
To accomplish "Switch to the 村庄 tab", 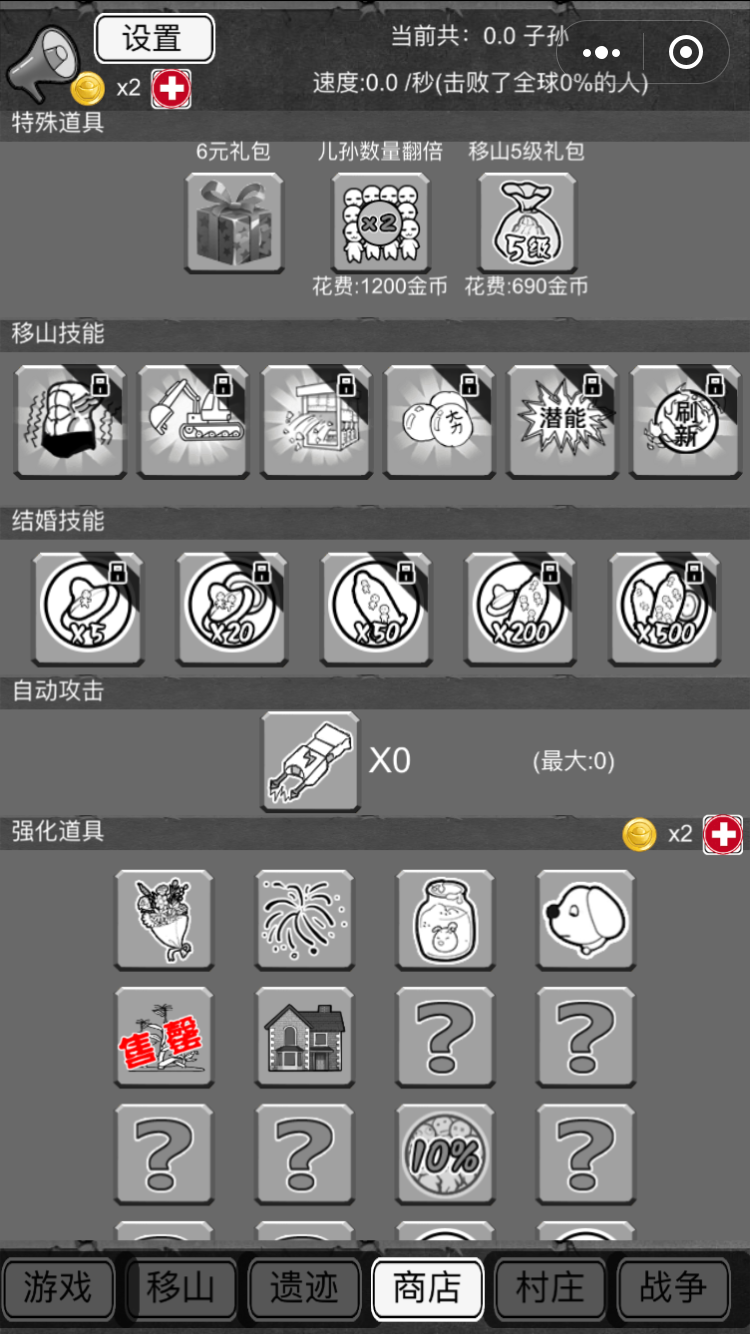I will tap(550, 1288).
